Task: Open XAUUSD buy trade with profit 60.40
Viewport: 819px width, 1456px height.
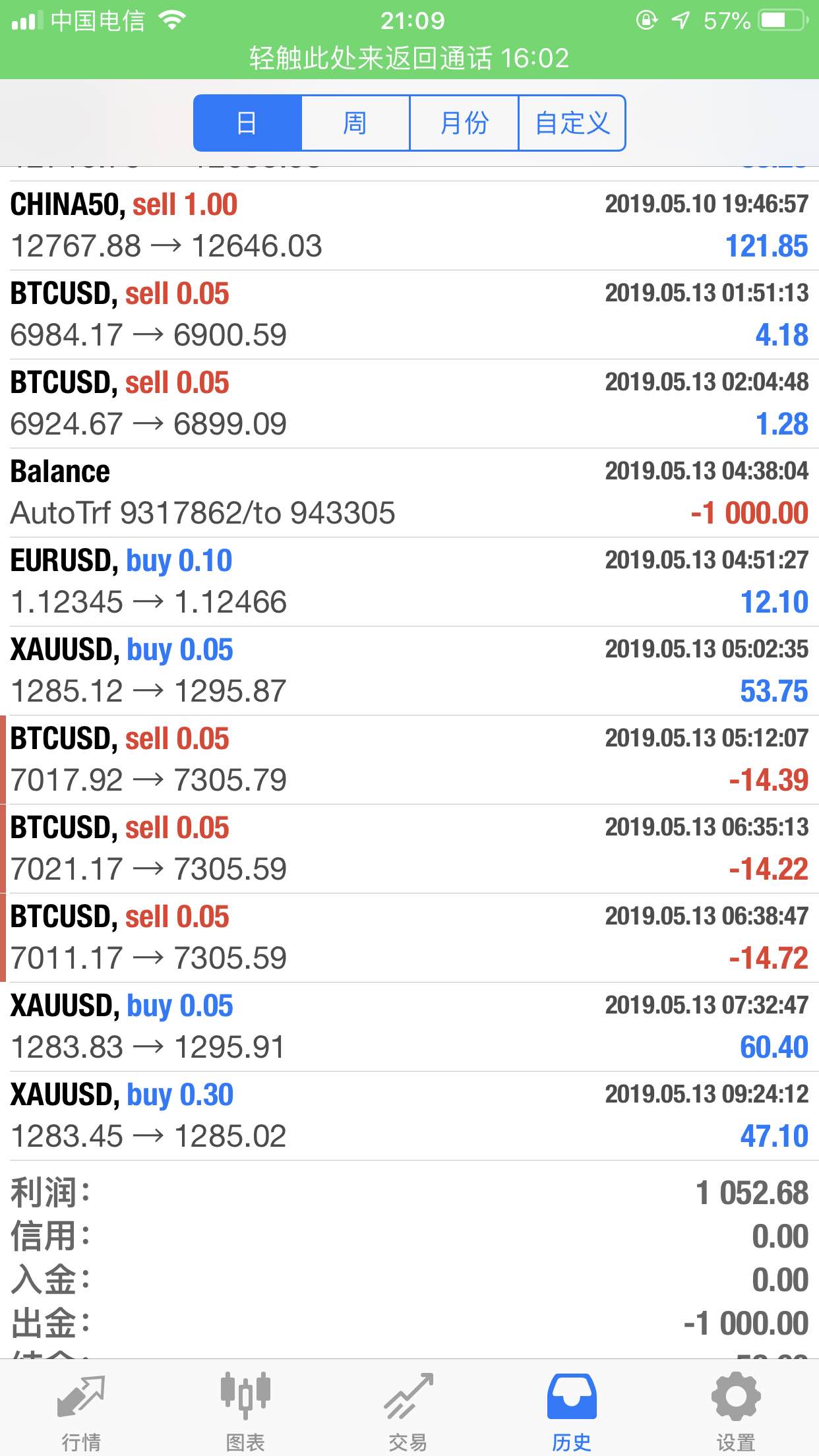Action: pos(409,1027)
